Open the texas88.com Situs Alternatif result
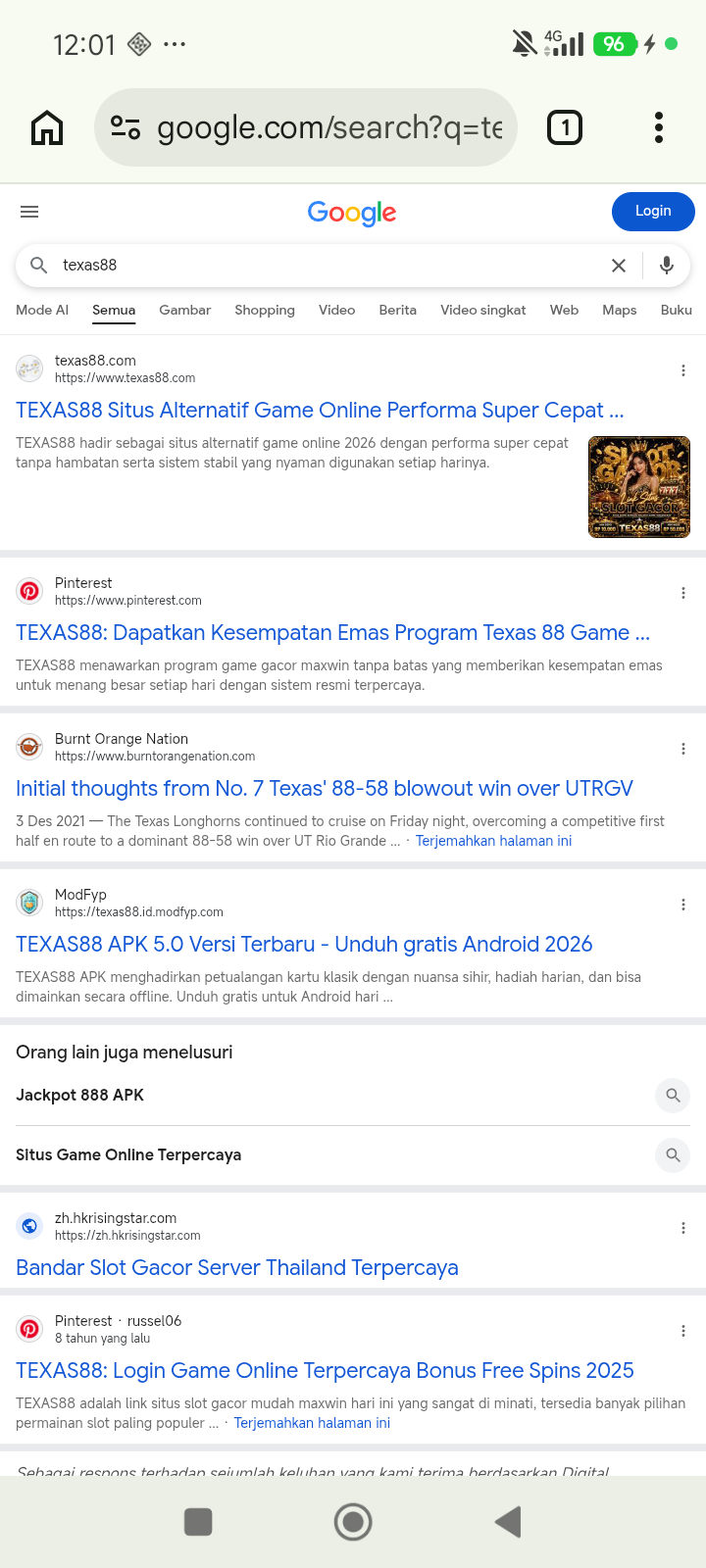 point(320,411)
